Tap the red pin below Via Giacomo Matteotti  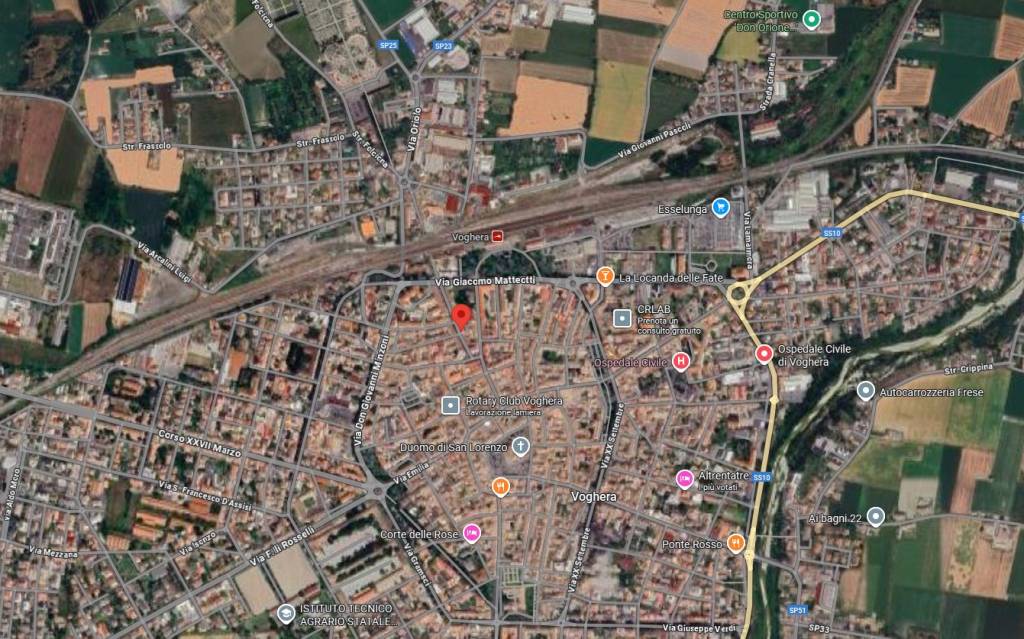(x=461, y=317)
